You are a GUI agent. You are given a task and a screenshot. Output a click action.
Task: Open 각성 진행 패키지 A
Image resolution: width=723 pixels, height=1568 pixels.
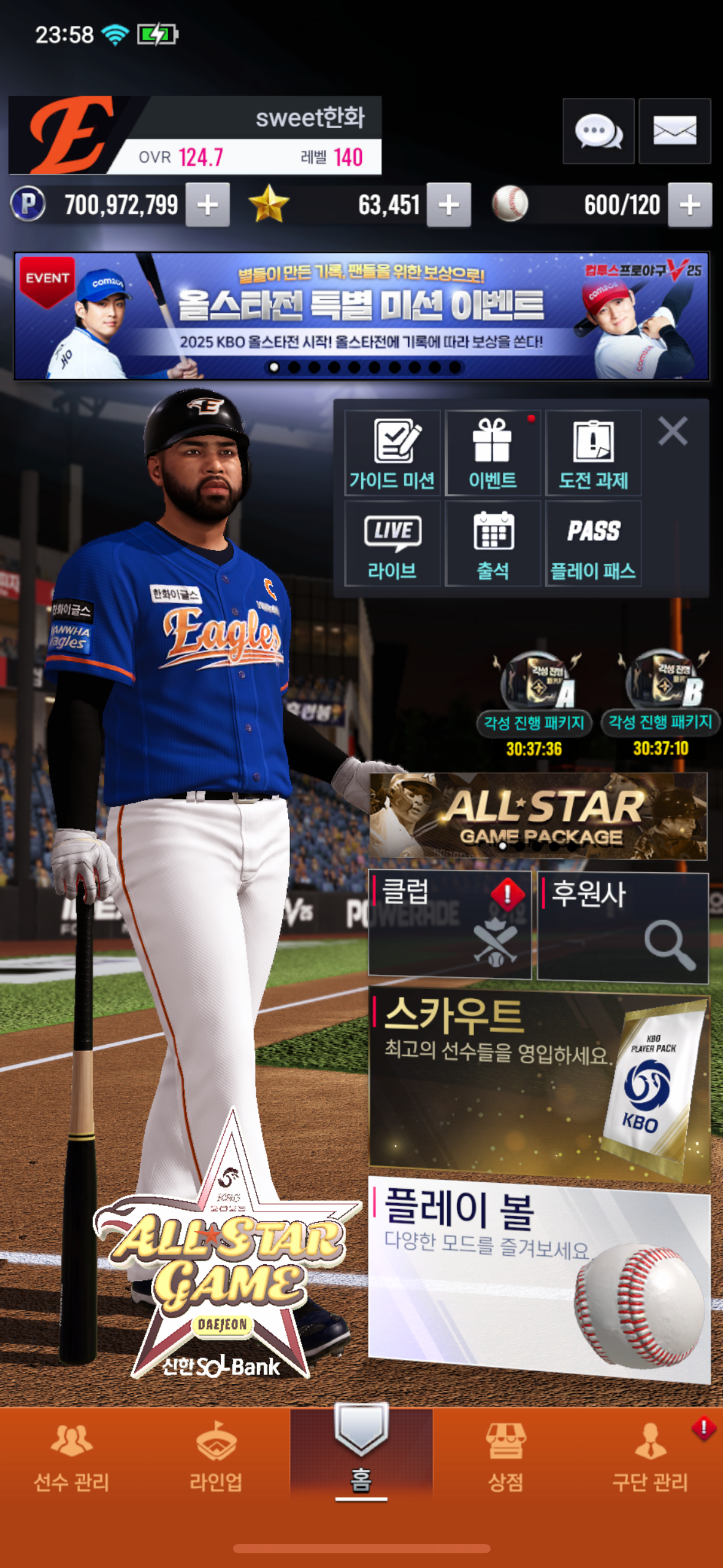click(x=534, y=701)
